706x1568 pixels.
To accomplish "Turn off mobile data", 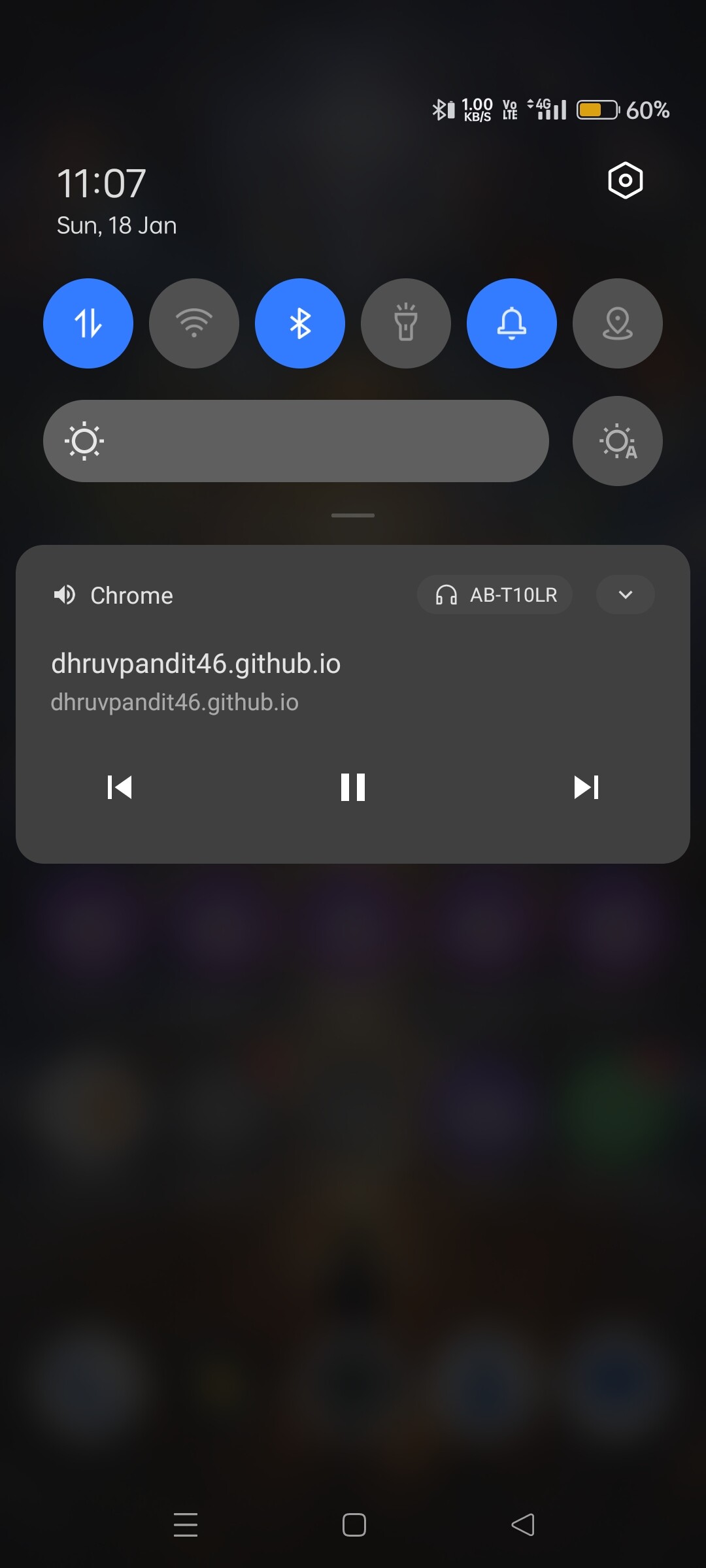I will point(88,323).
